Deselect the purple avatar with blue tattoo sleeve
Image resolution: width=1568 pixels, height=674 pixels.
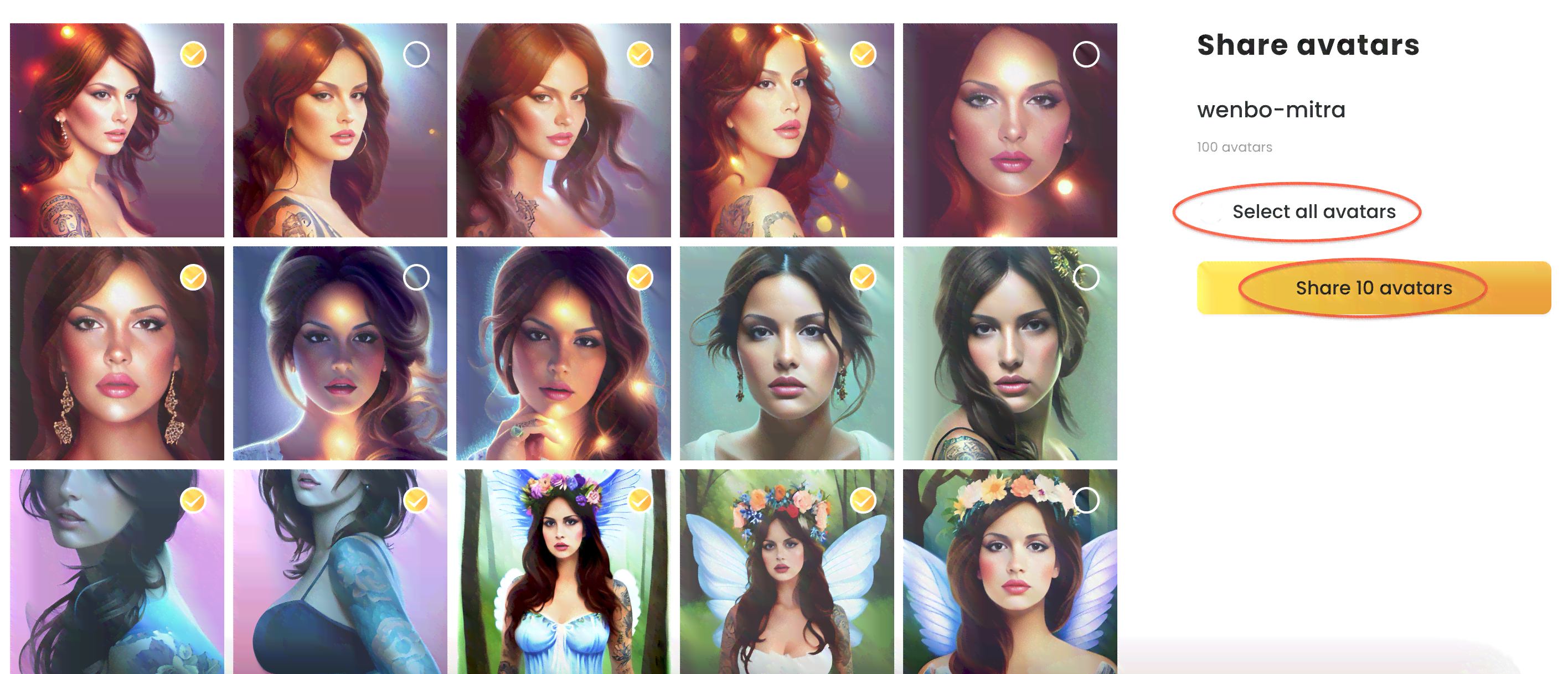pyautogui.click(x=416, y=501)
